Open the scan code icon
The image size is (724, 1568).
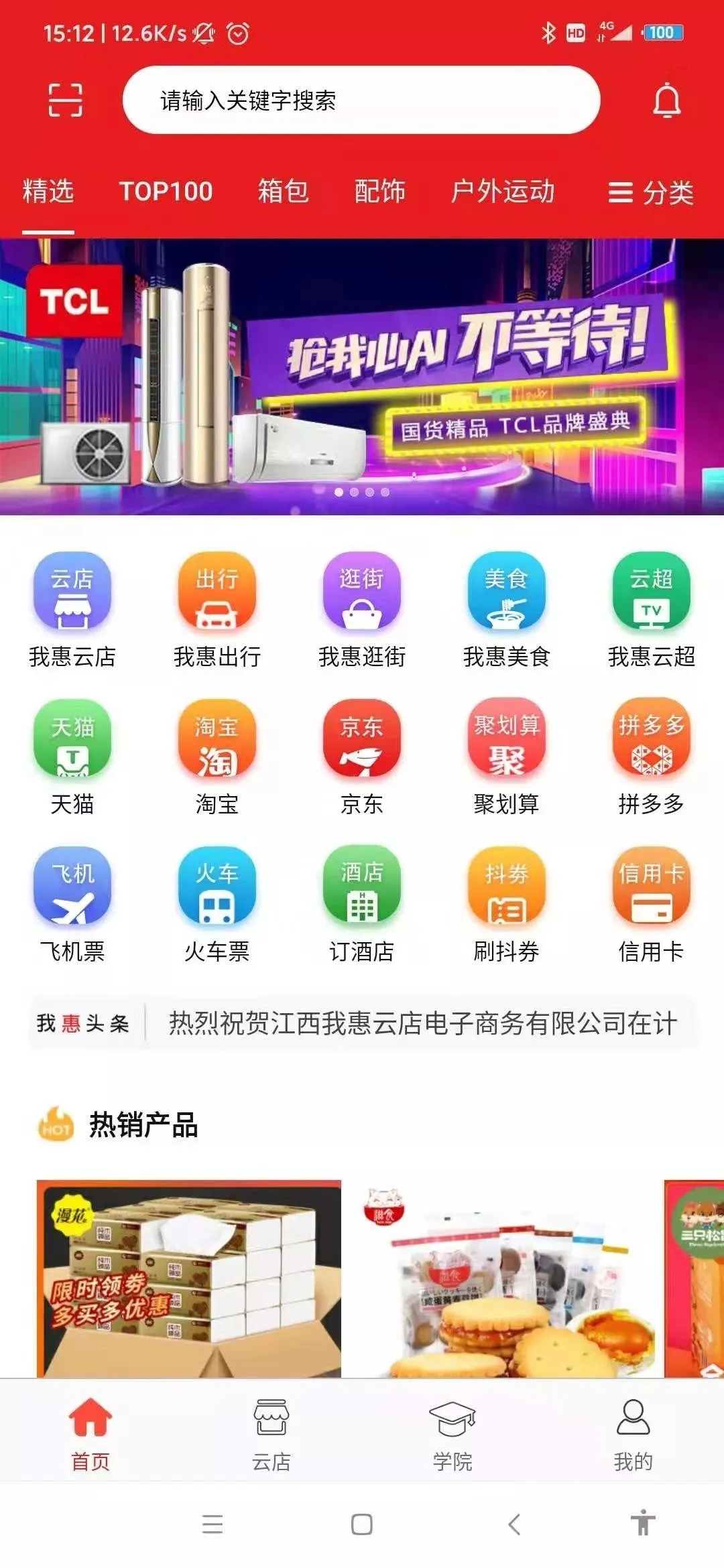[x=65, y=101]
